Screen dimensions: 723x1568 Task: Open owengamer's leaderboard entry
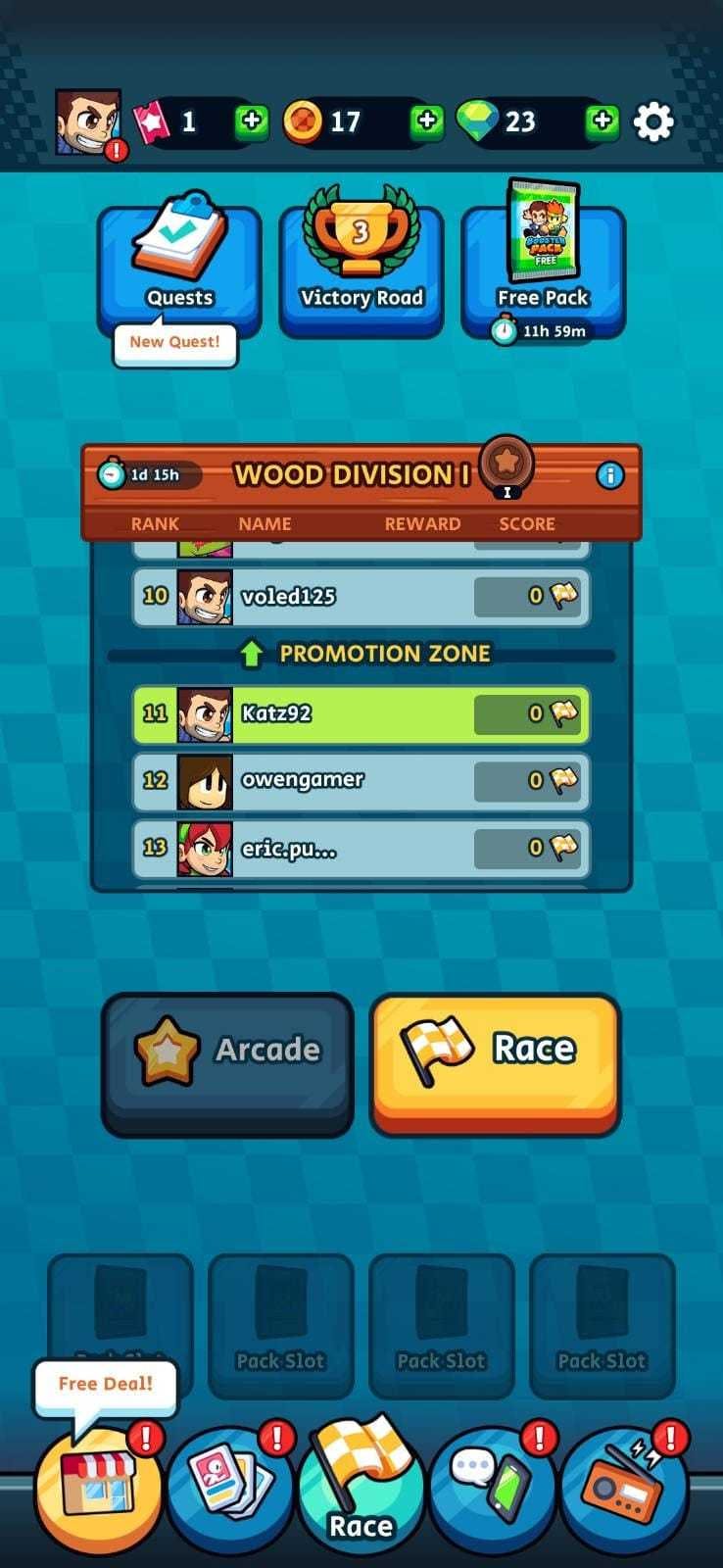[361, 780]
